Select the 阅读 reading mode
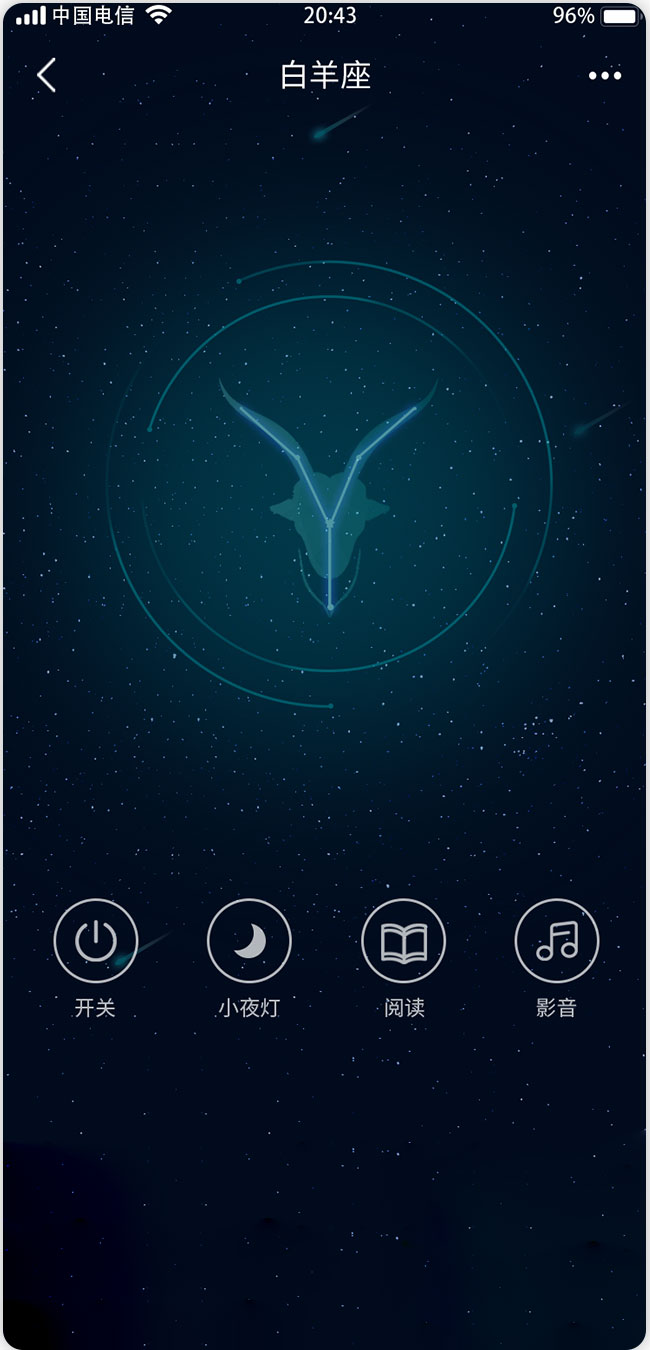The height and width of the screenshot is (1350, 650). tap(403, 941)
